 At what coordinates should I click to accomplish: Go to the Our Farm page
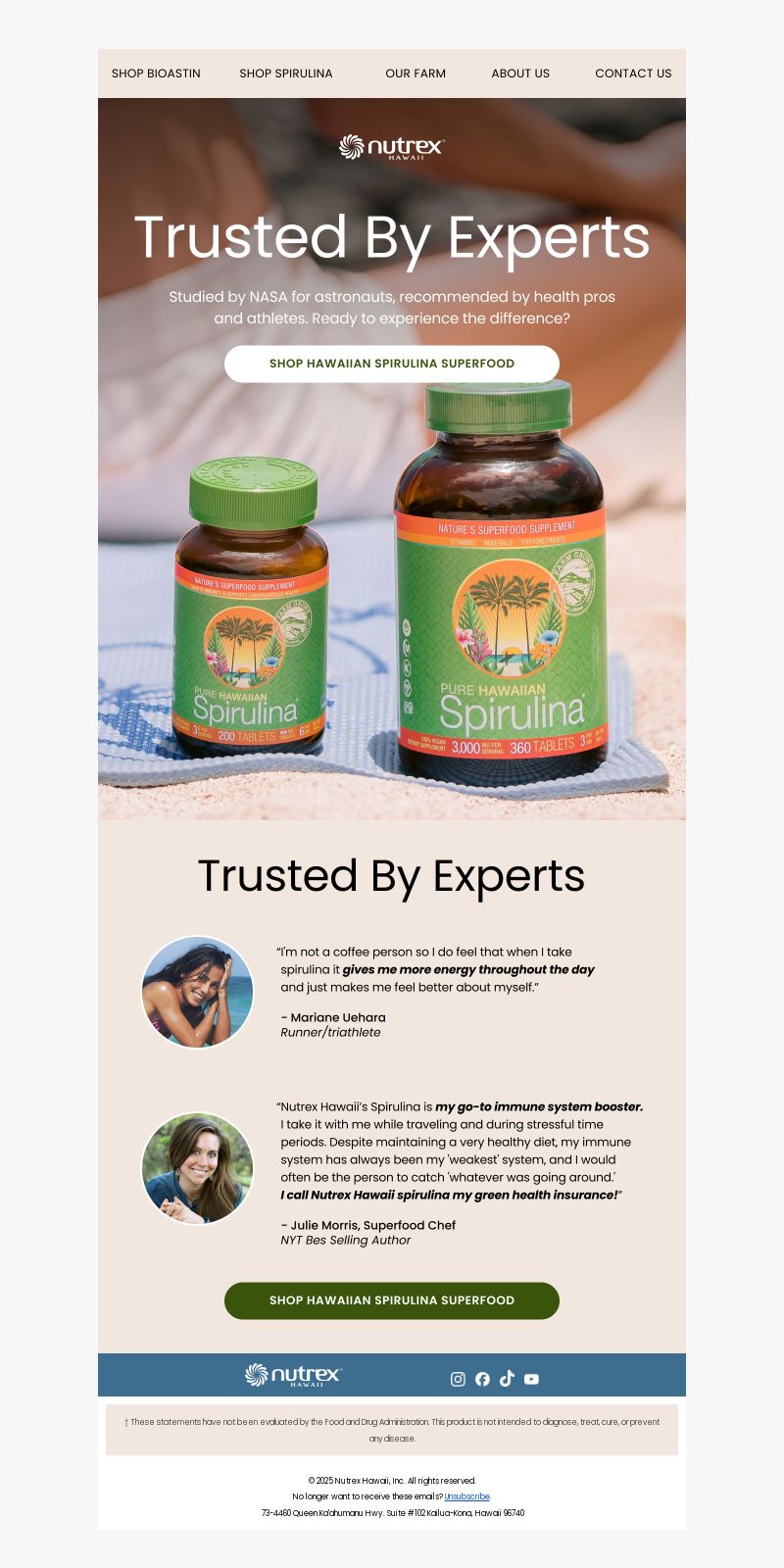(416, 73)
